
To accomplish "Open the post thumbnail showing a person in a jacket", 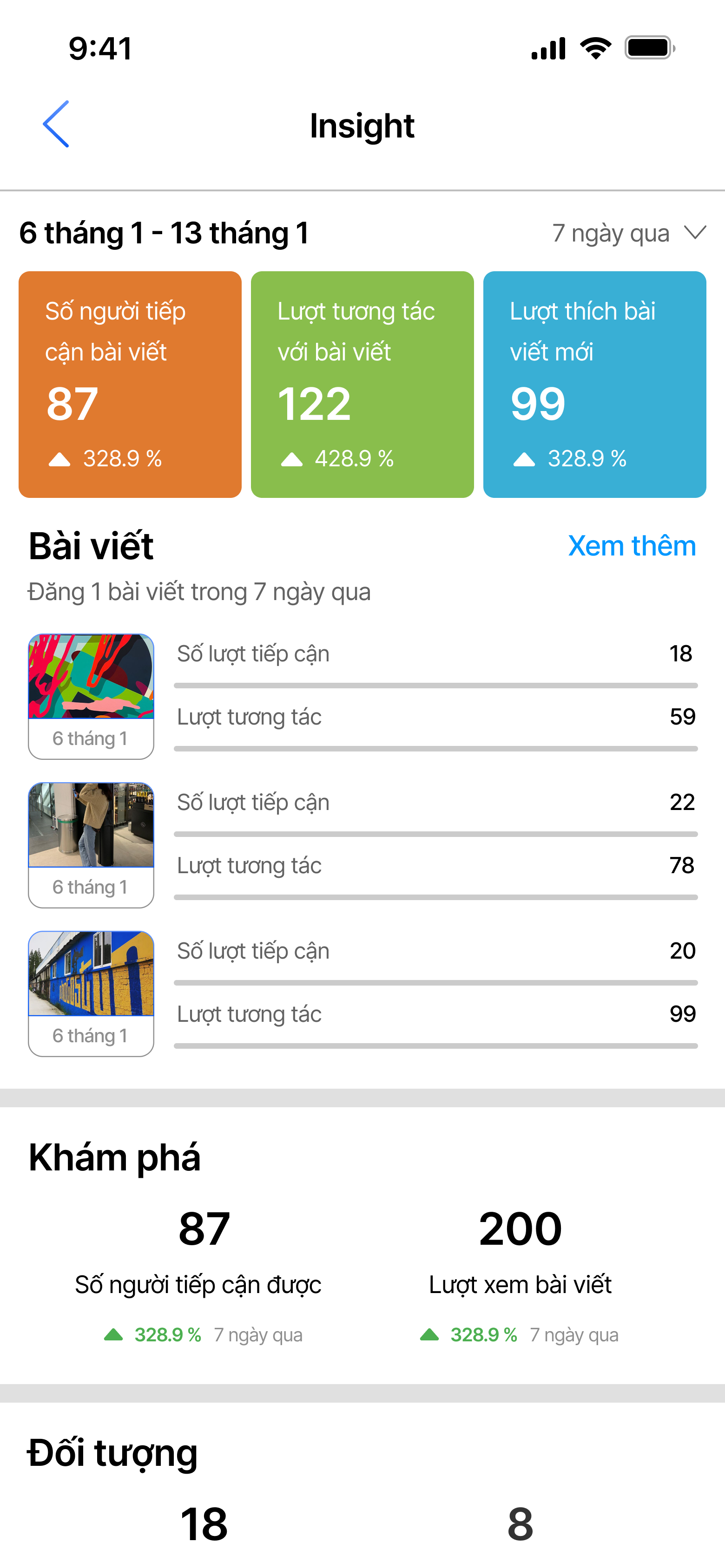I will click(x=92, y=825).
